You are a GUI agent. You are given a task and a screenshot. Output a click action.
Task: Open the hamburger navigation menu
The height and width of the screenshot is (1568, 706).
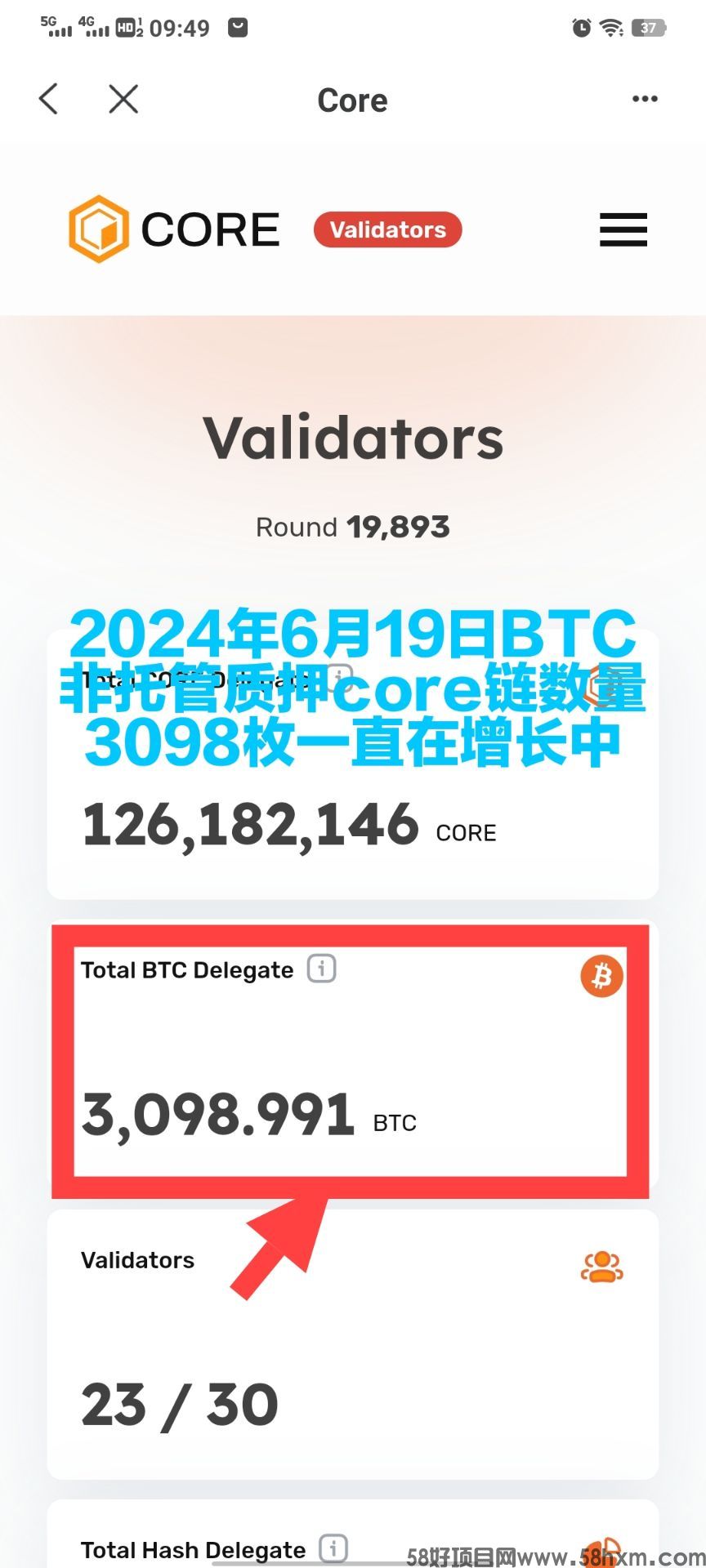(x=623, y=229)
